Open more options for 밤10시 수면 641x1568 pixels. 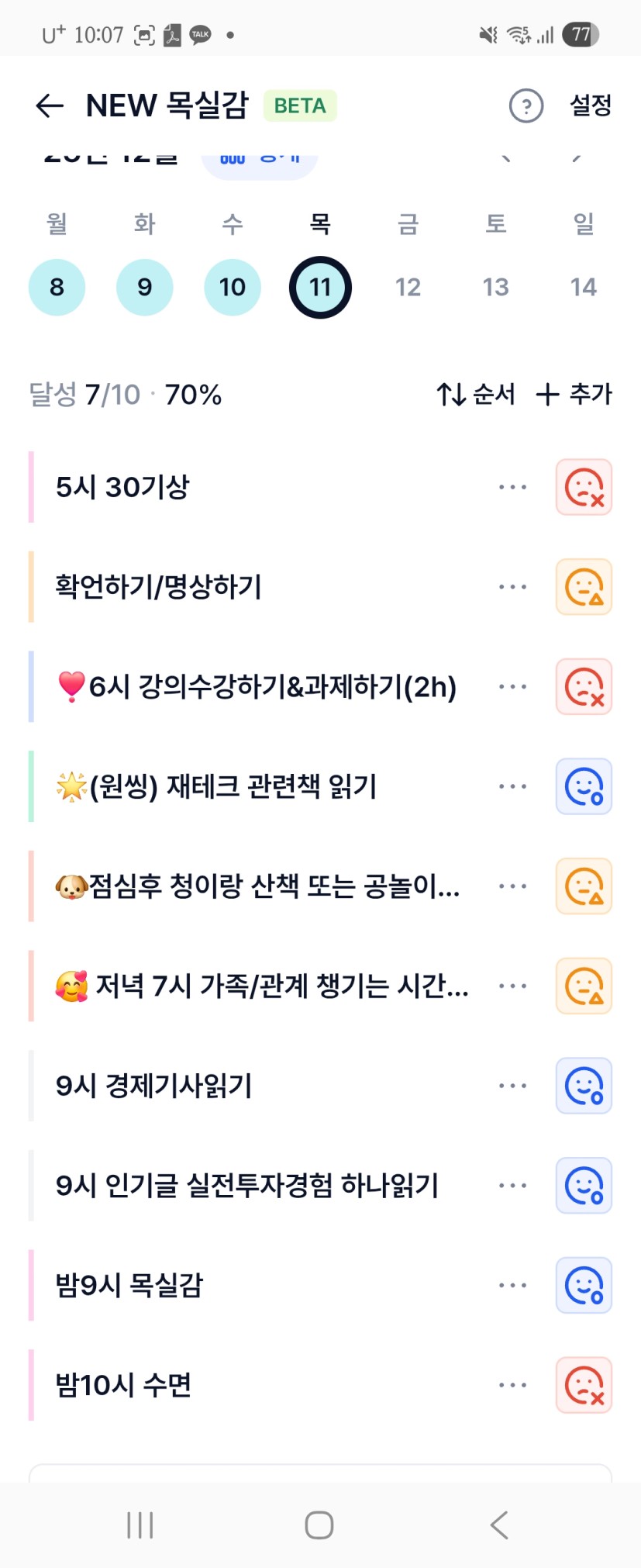tap(512, 1385)
